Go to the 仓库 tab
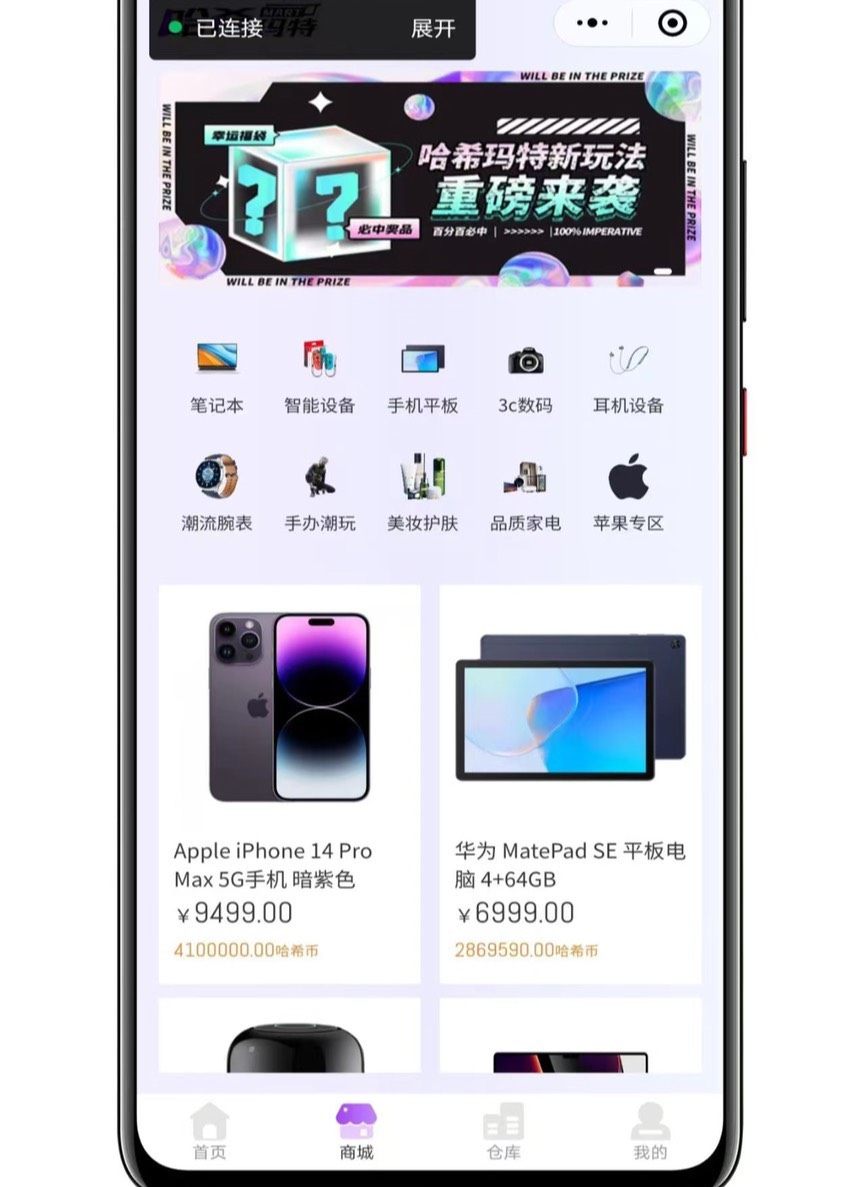864x1187 pixels. pyautogui.click(x=503, y=1132)
